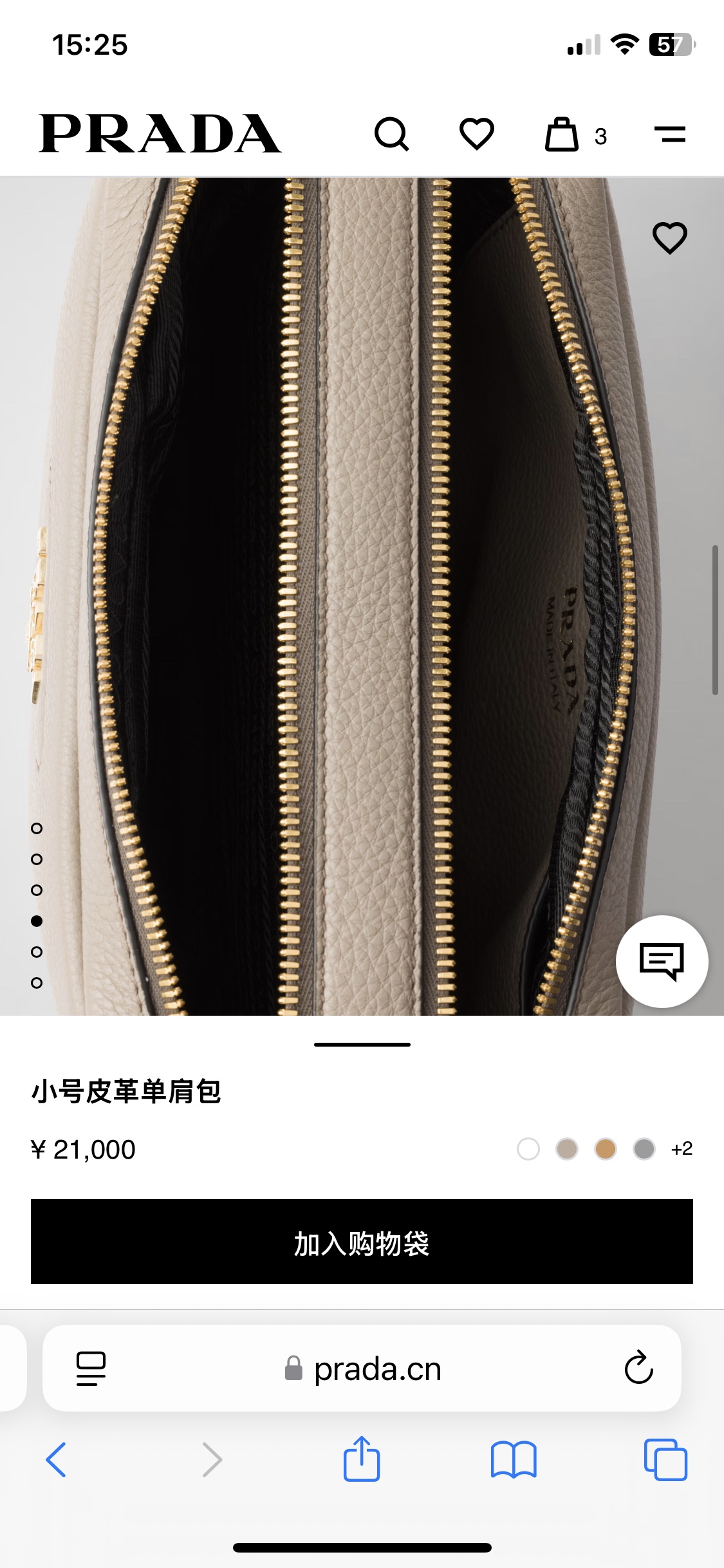
Task: Go back in Safari
Action: click(x=56, y=1459)
